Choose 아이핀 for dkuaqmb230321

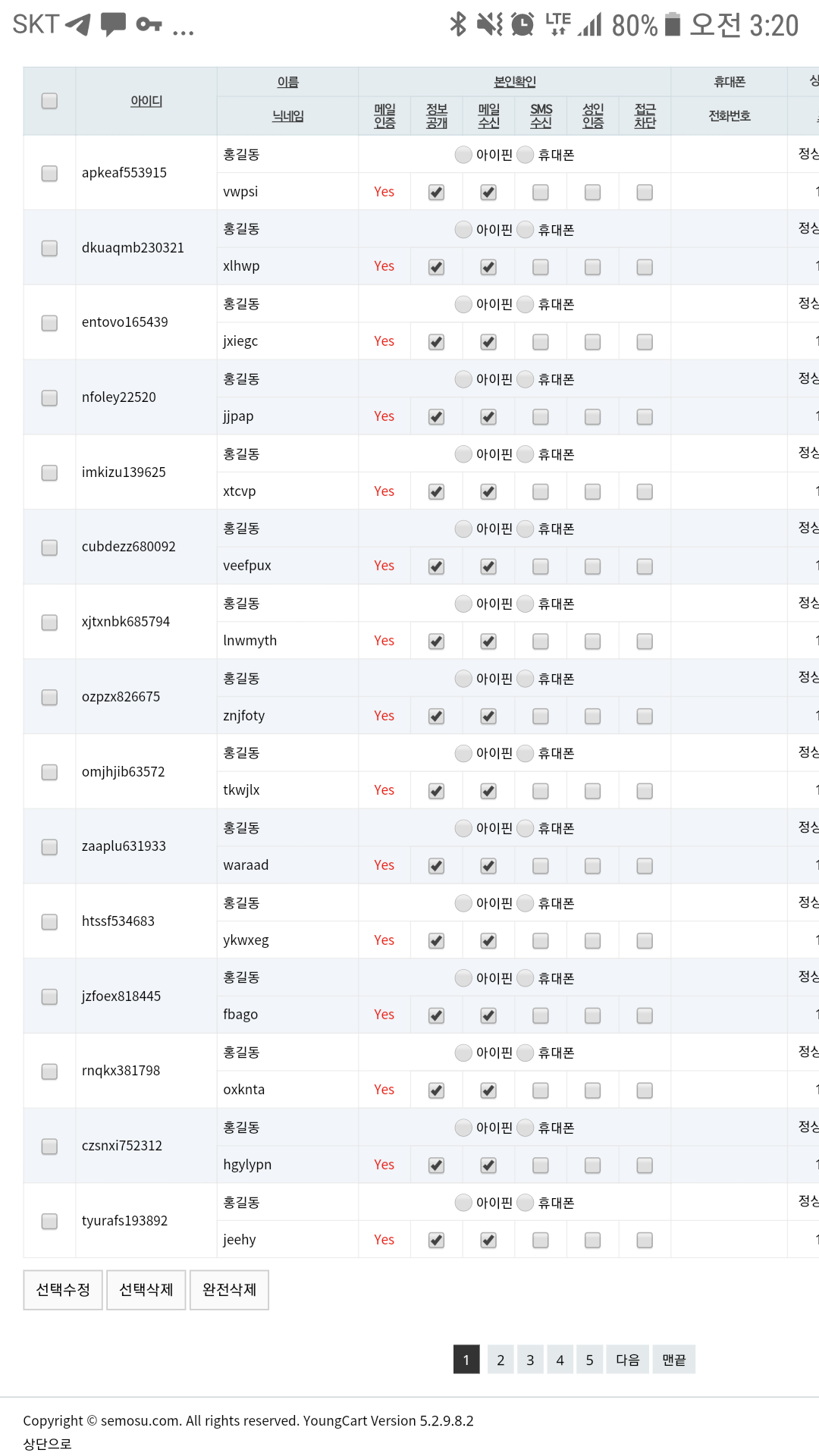(463, 230)
